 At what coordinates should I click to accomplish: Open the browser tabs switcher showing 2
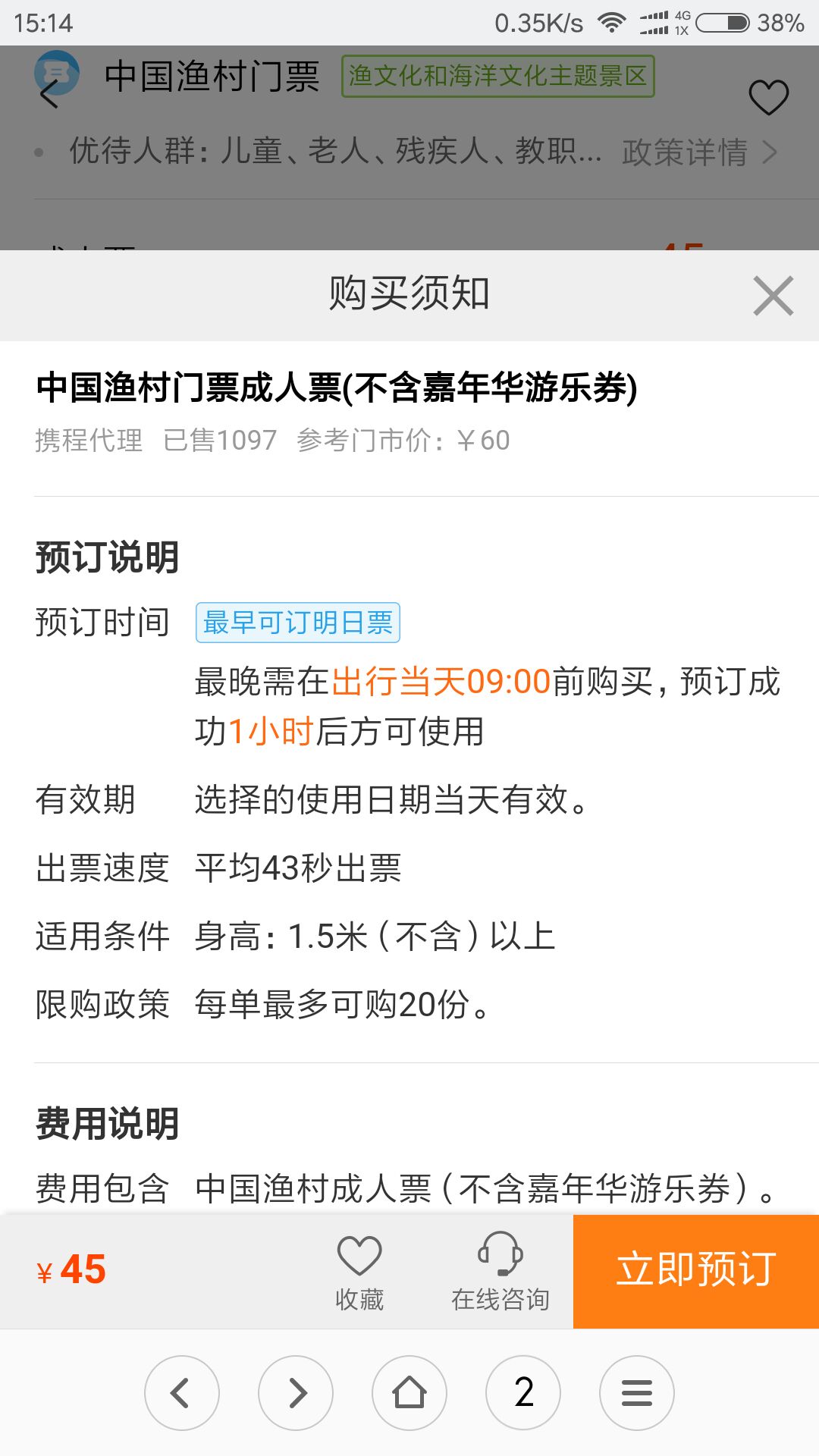523,1393
